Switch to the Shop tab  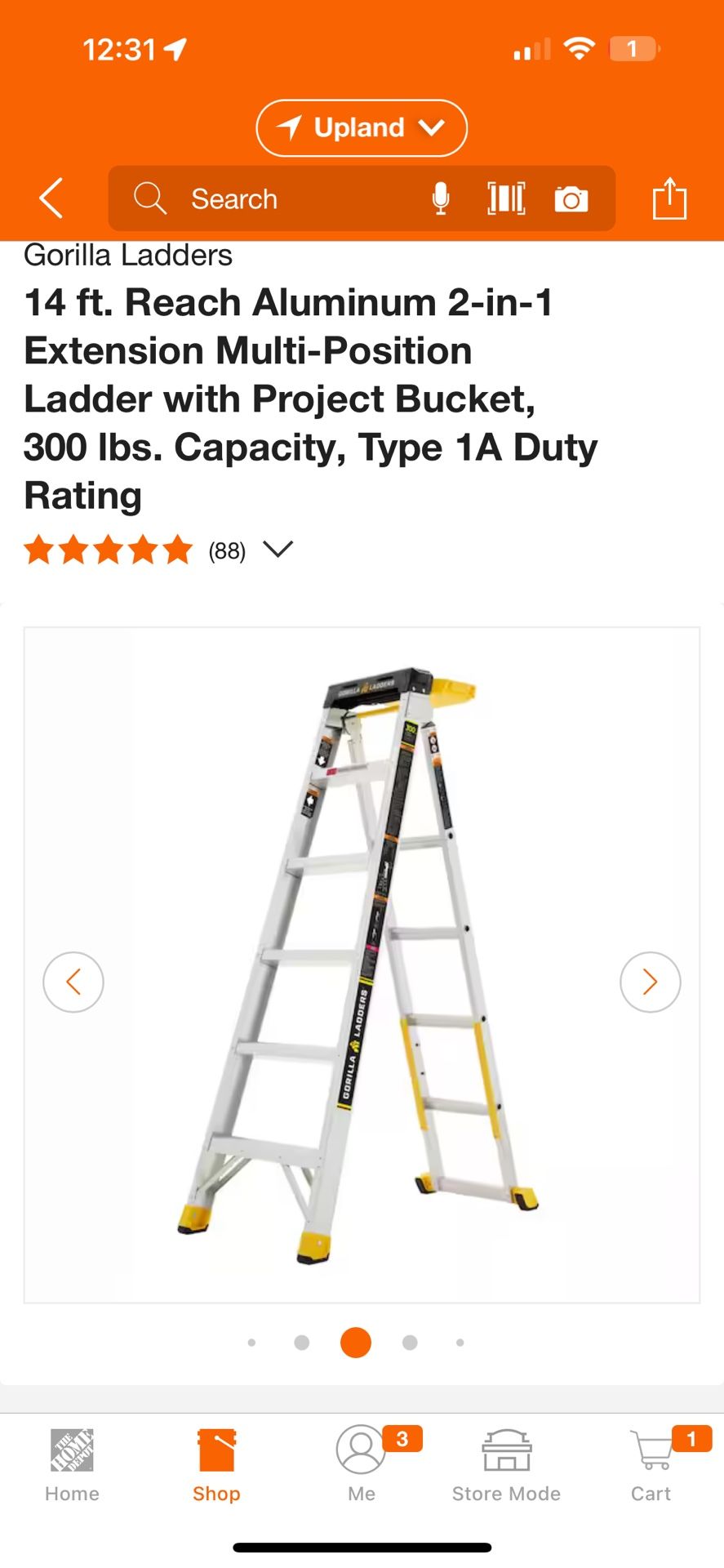[216, 1466]
